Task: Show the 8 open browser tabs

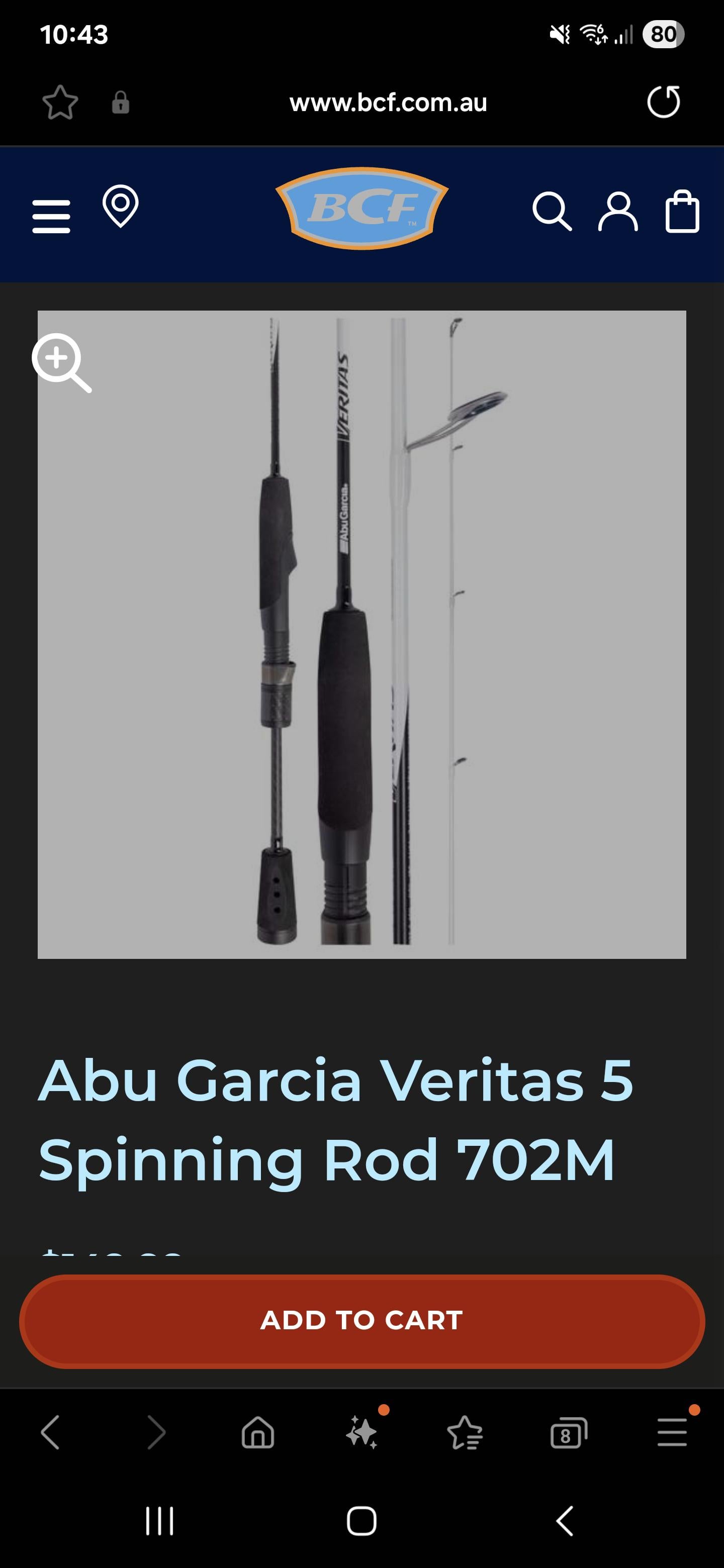Action: 568,1432
